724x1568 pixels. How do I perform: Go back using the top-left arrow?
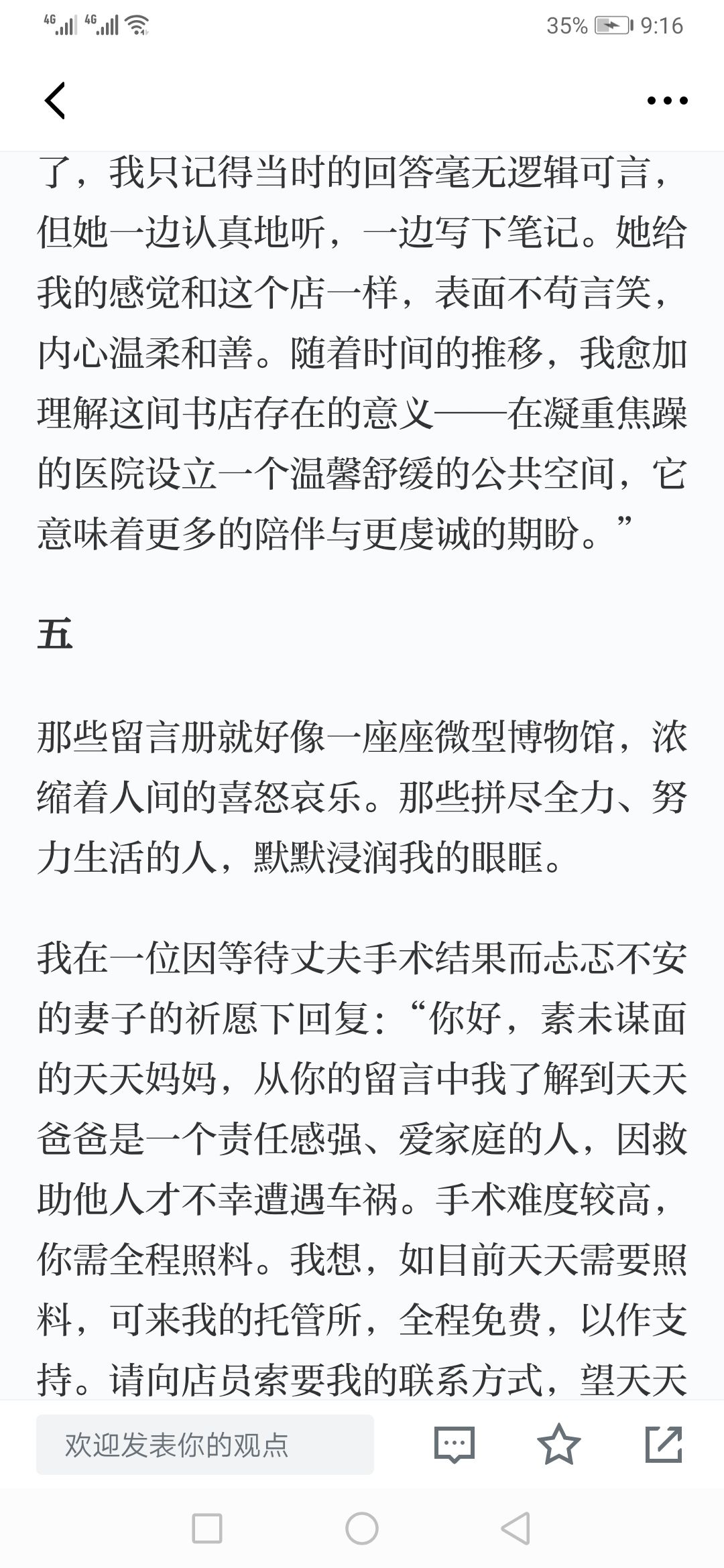click(55, 101)
